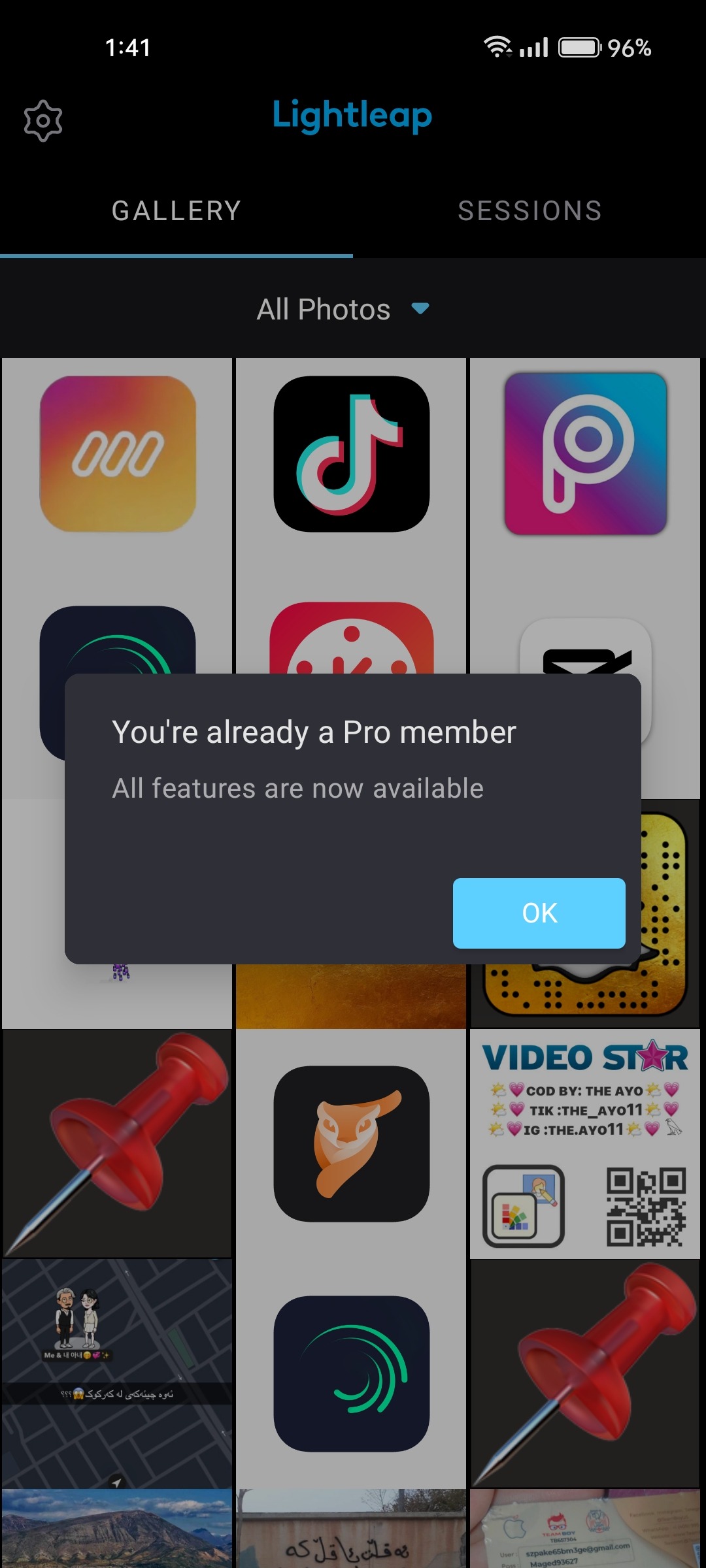The image size is (706, 1568).
Task: Open the settings gear icon
Action: click(x=43, y=121)
